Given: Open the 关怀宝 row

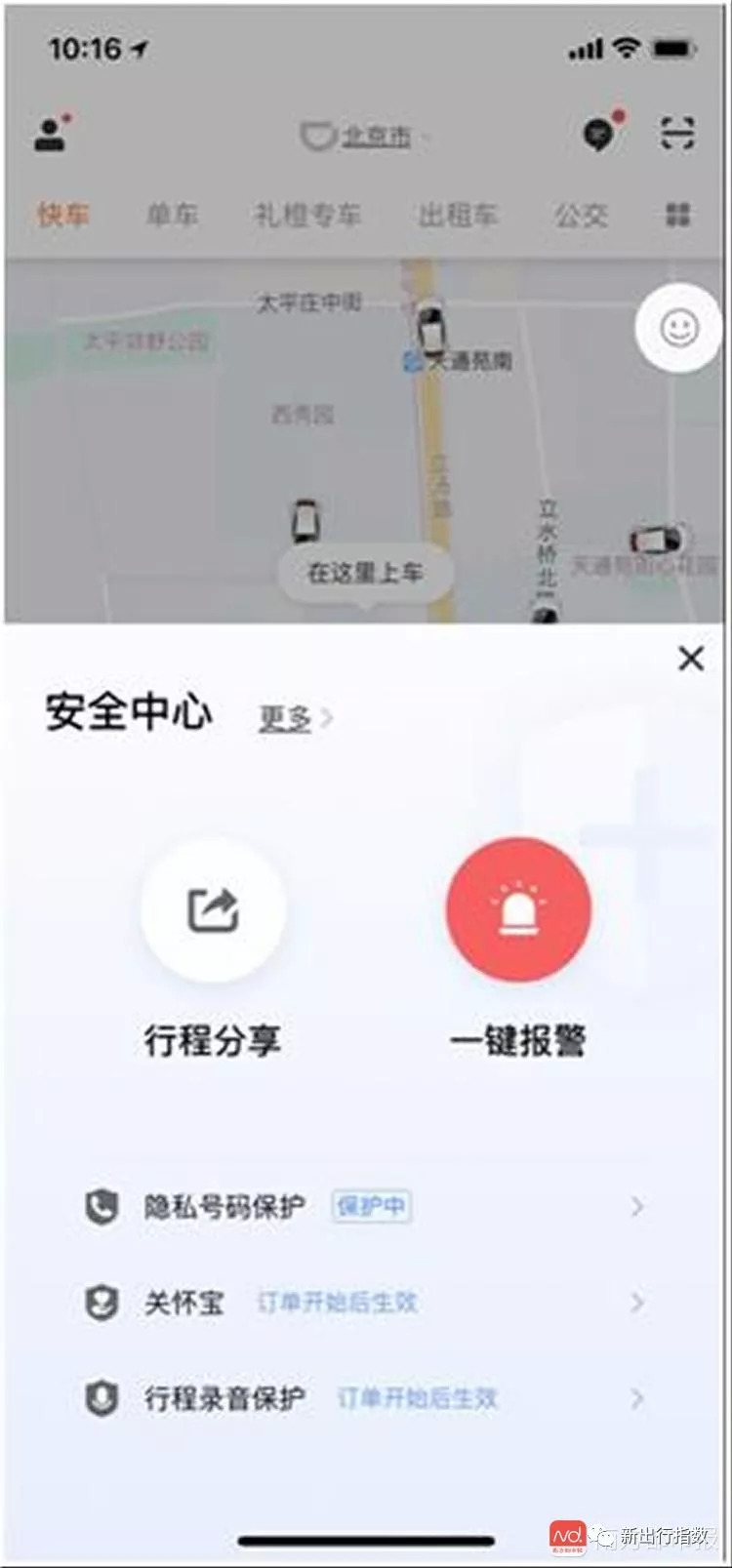Looking at the screenshot, I should click(365, 1303).
